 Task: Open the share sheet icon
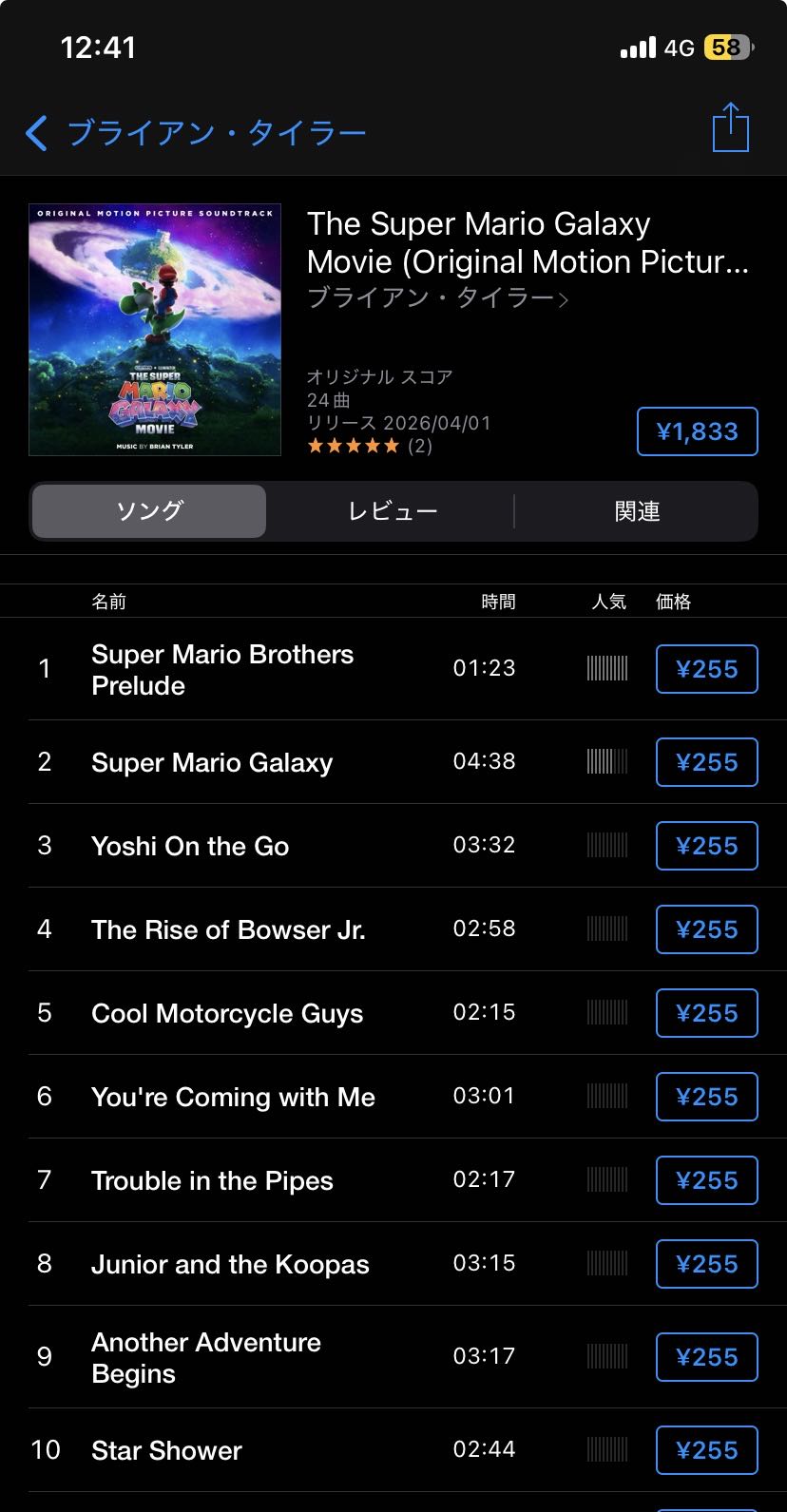(x=730, y=128)
